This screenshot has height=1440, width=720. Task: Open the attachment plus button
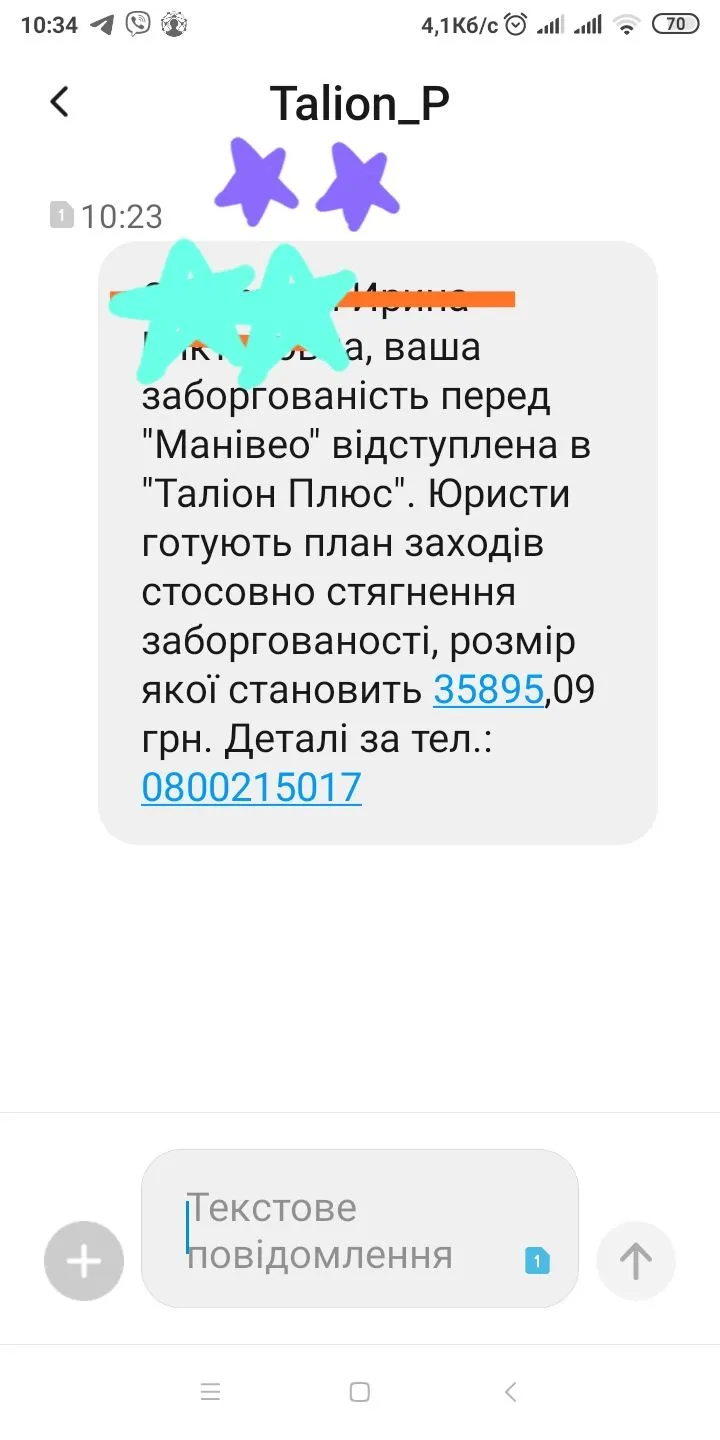click(84, 1261)
